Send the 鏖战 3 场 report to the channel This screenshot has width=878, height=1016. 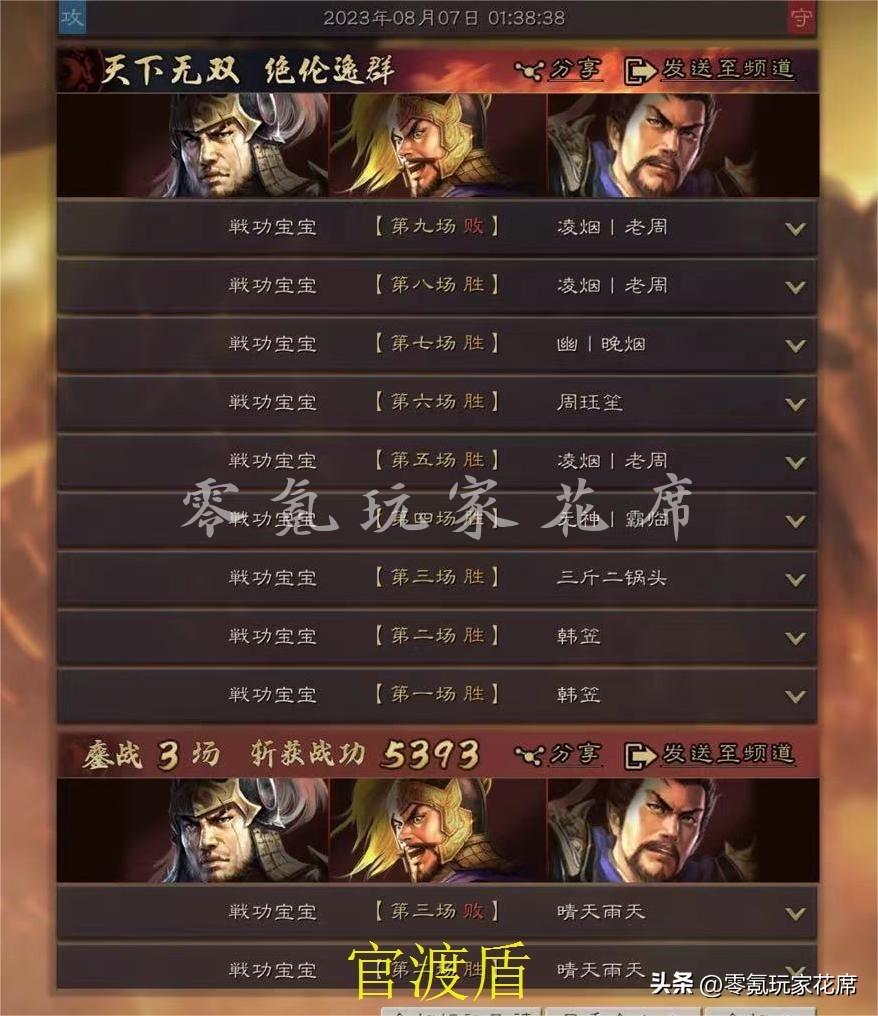pos(709,754)
